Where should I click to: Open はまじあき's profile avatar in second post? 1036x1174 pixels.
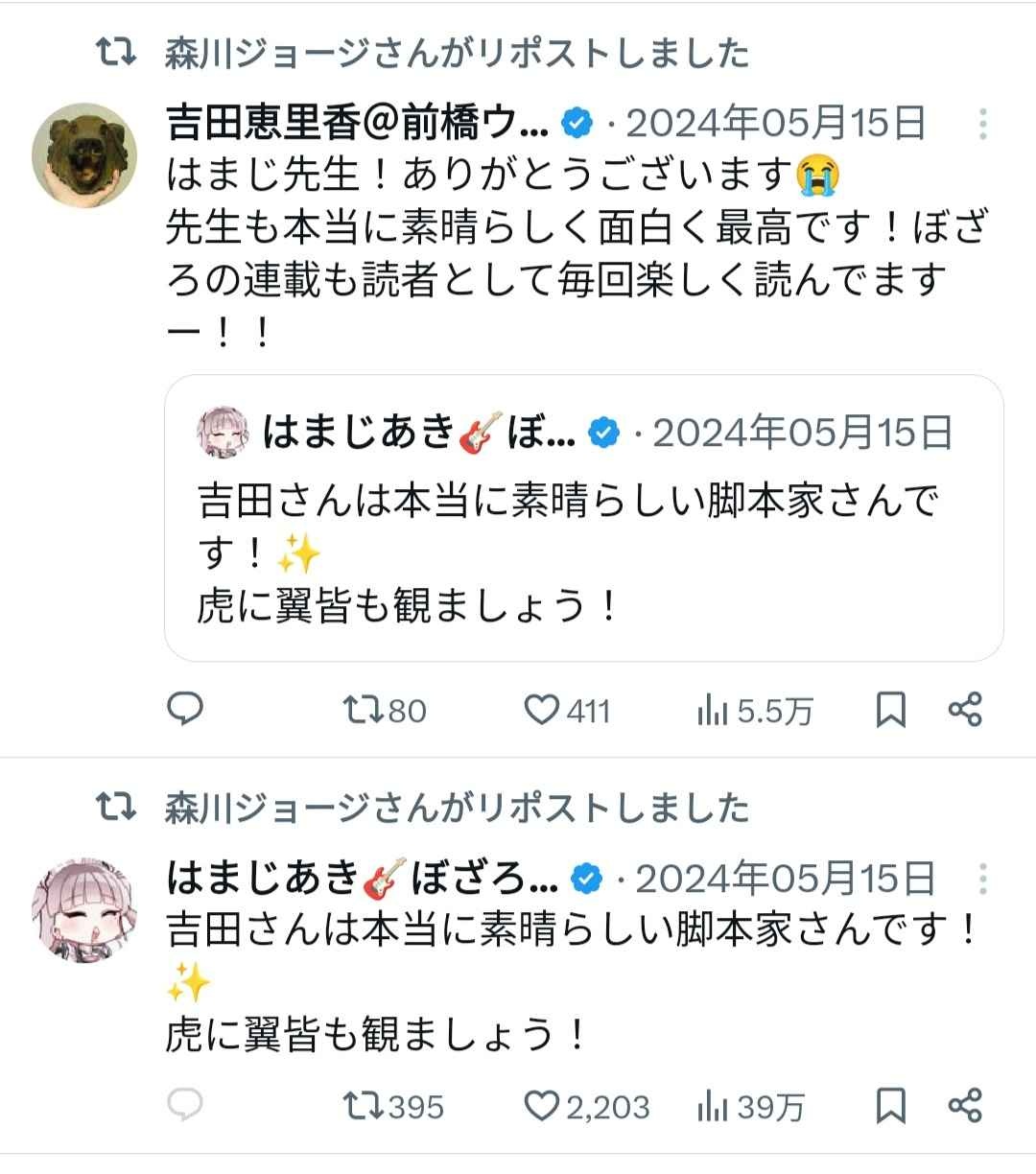point(84,911)
